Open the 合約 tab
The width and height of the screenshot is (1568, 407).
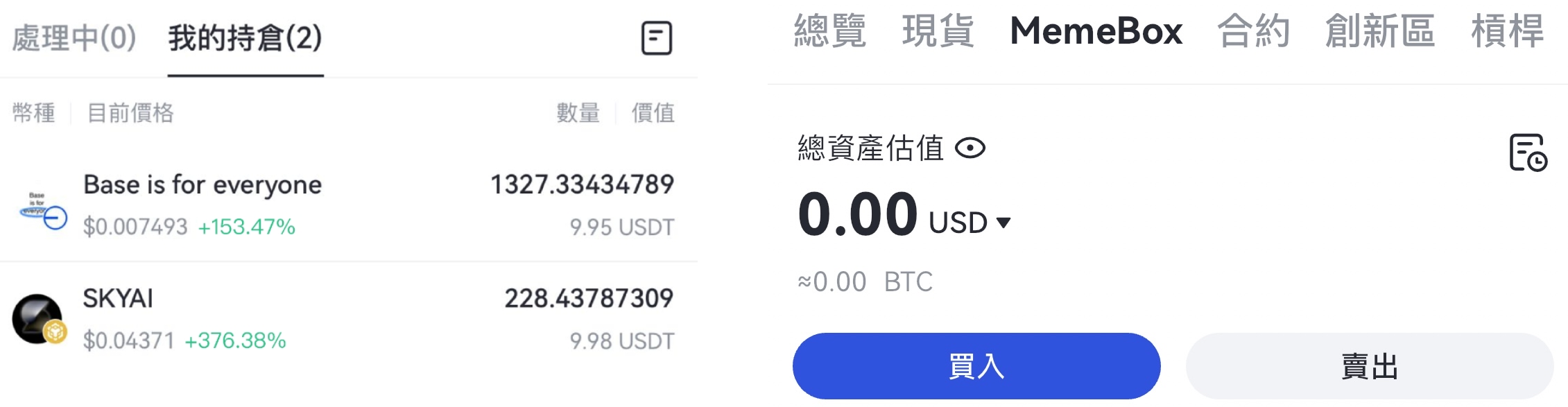click(1253, 32)
